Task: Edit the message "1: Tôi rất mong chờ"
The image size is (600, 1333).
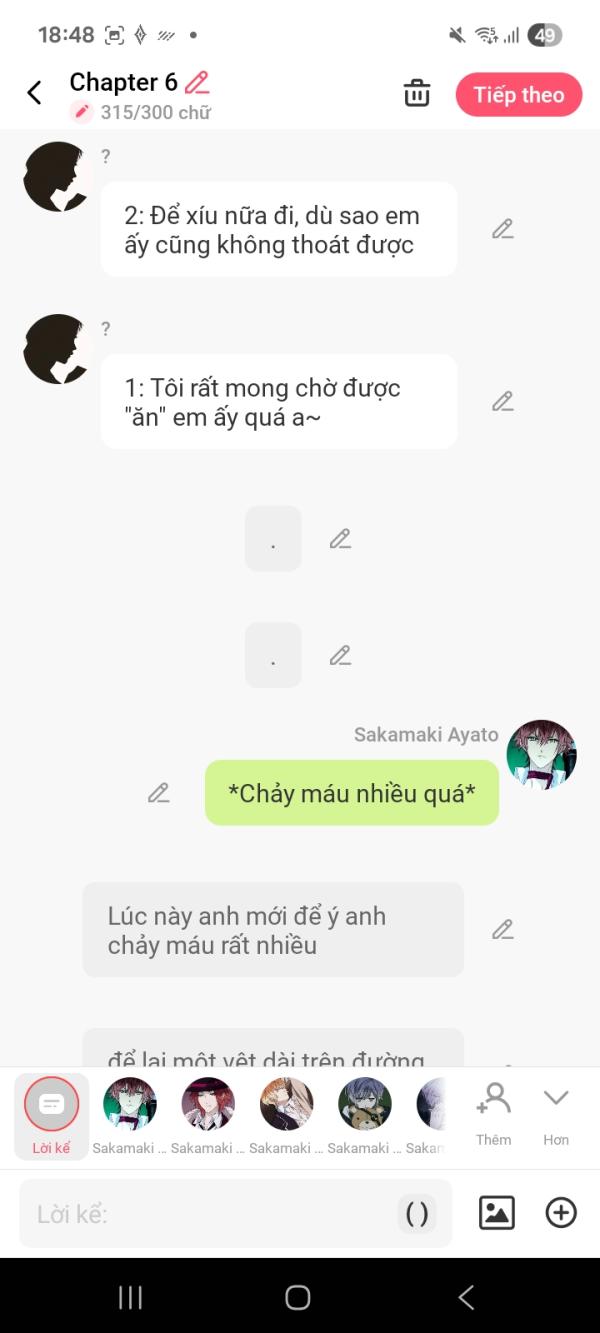Action: [502, 401]
